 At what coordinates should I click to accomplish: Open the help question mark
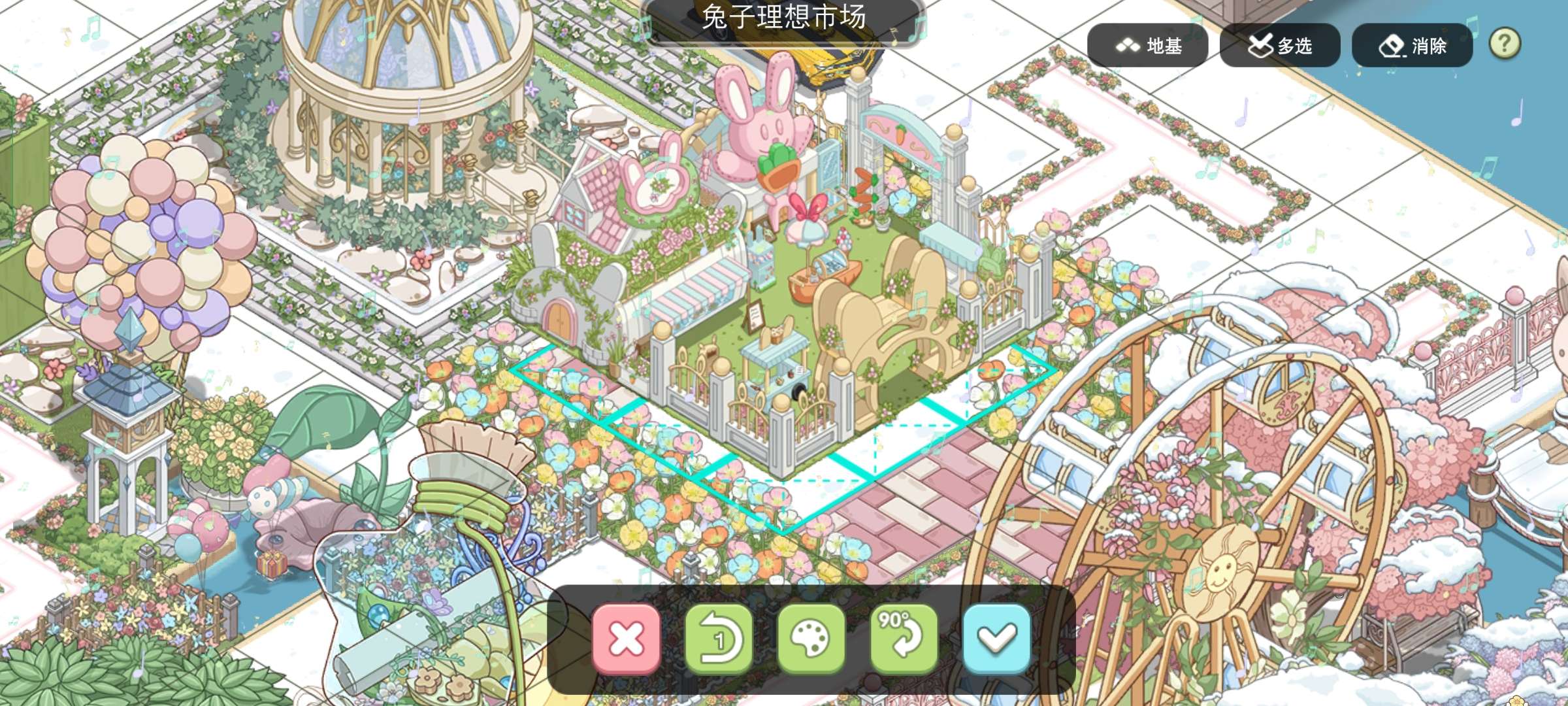pyautogui.click(x=1505, y=44)
